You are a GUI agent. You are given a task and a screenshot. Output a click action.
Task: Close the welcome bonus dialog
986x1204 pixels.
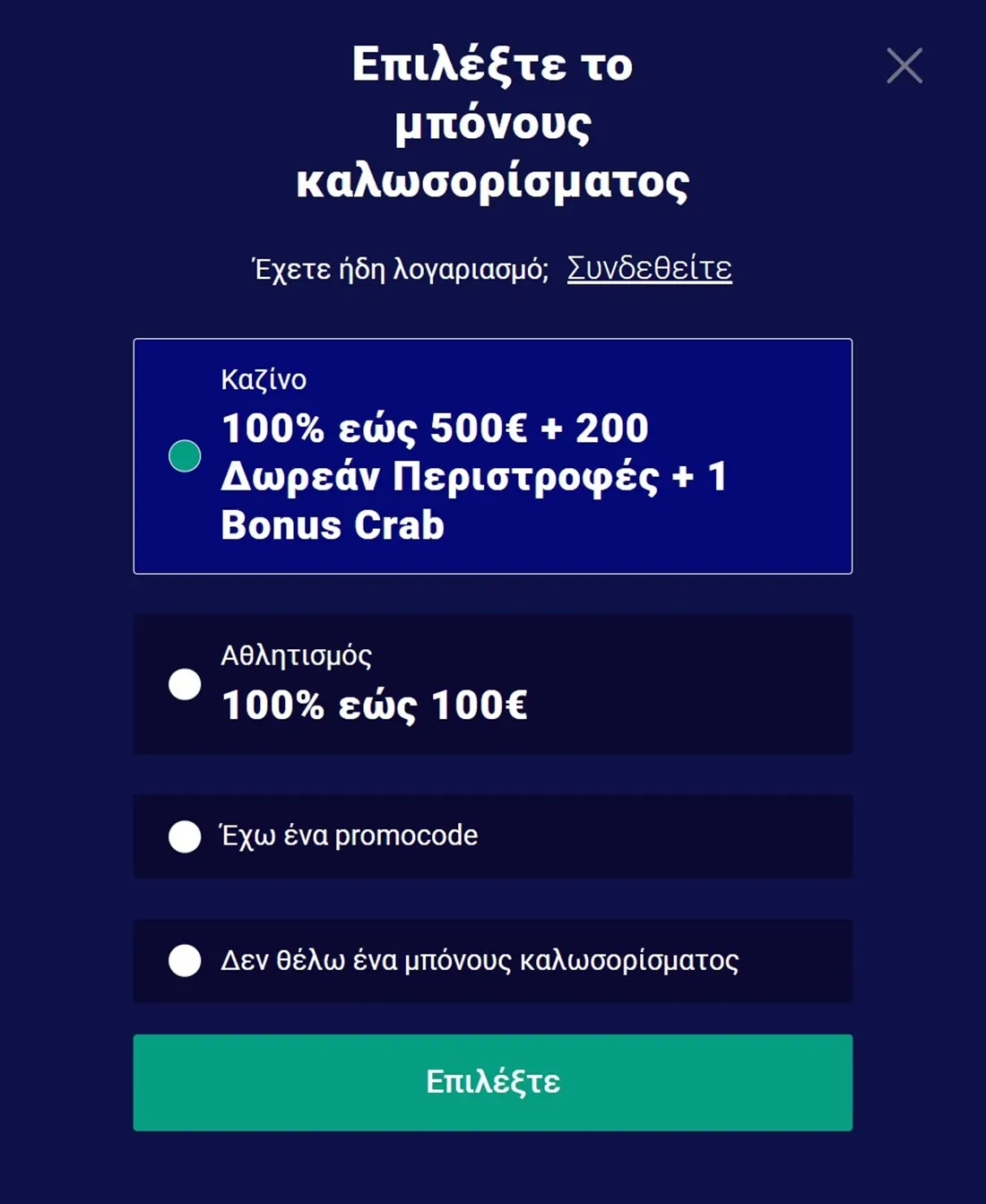coord(904,65)
